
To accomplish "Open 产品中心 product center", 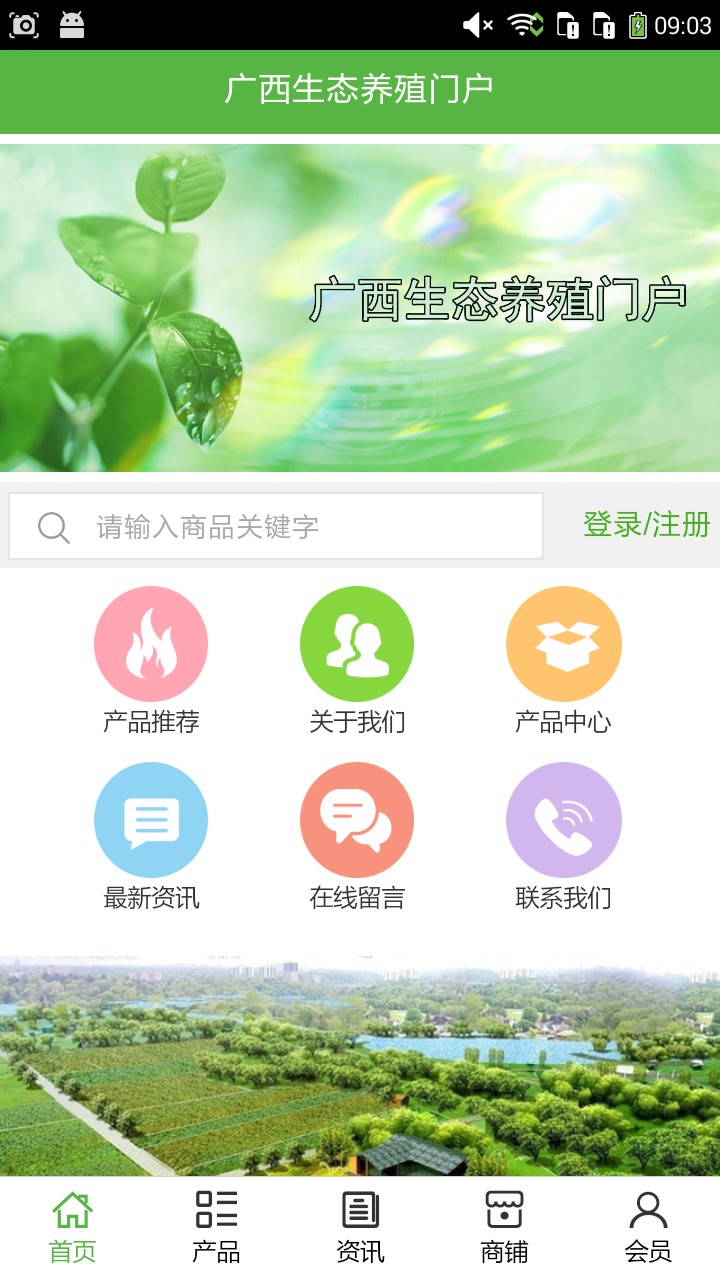I will (563, 660).
